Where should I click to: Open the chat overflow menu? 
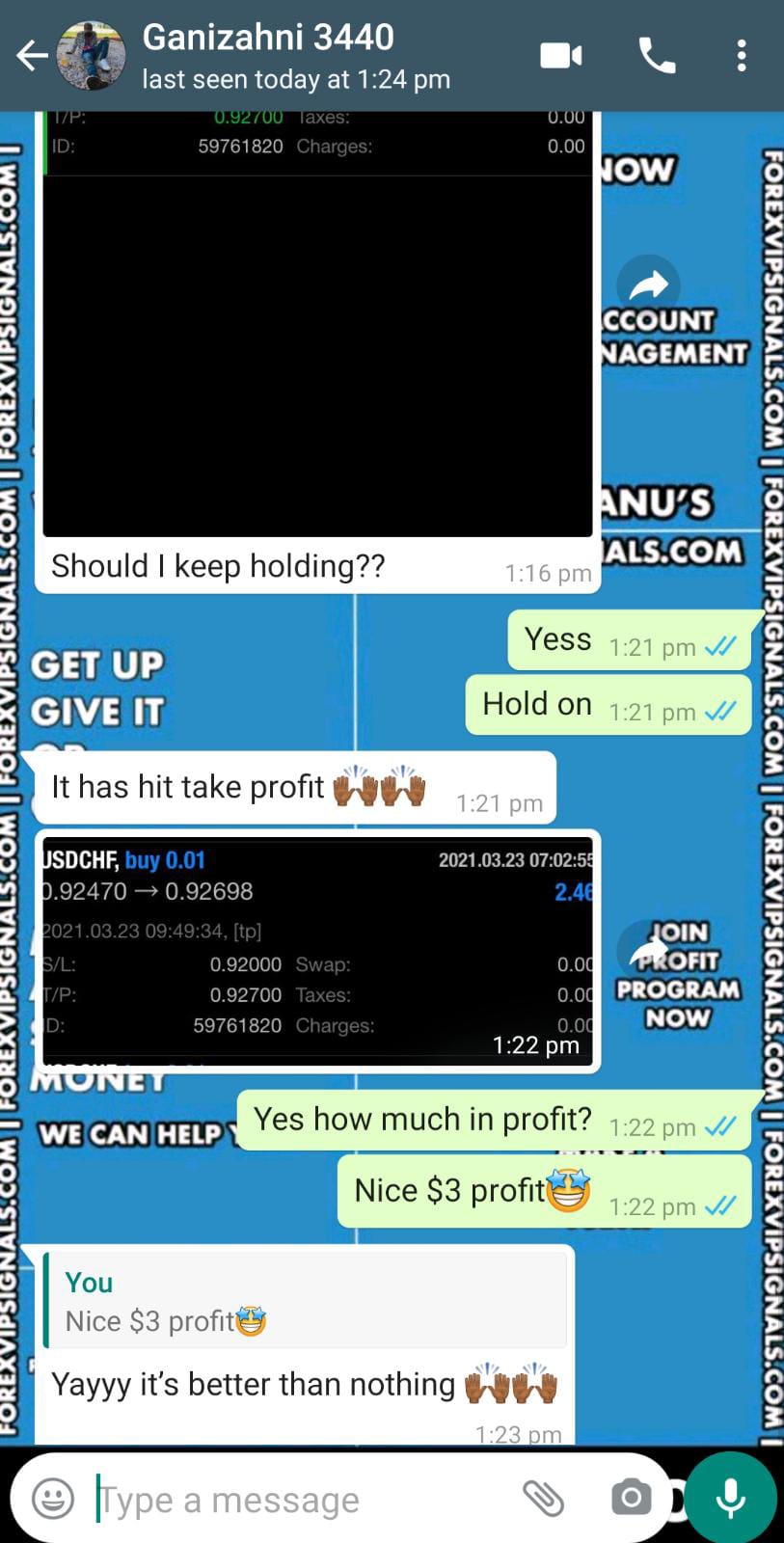[741, 56]
